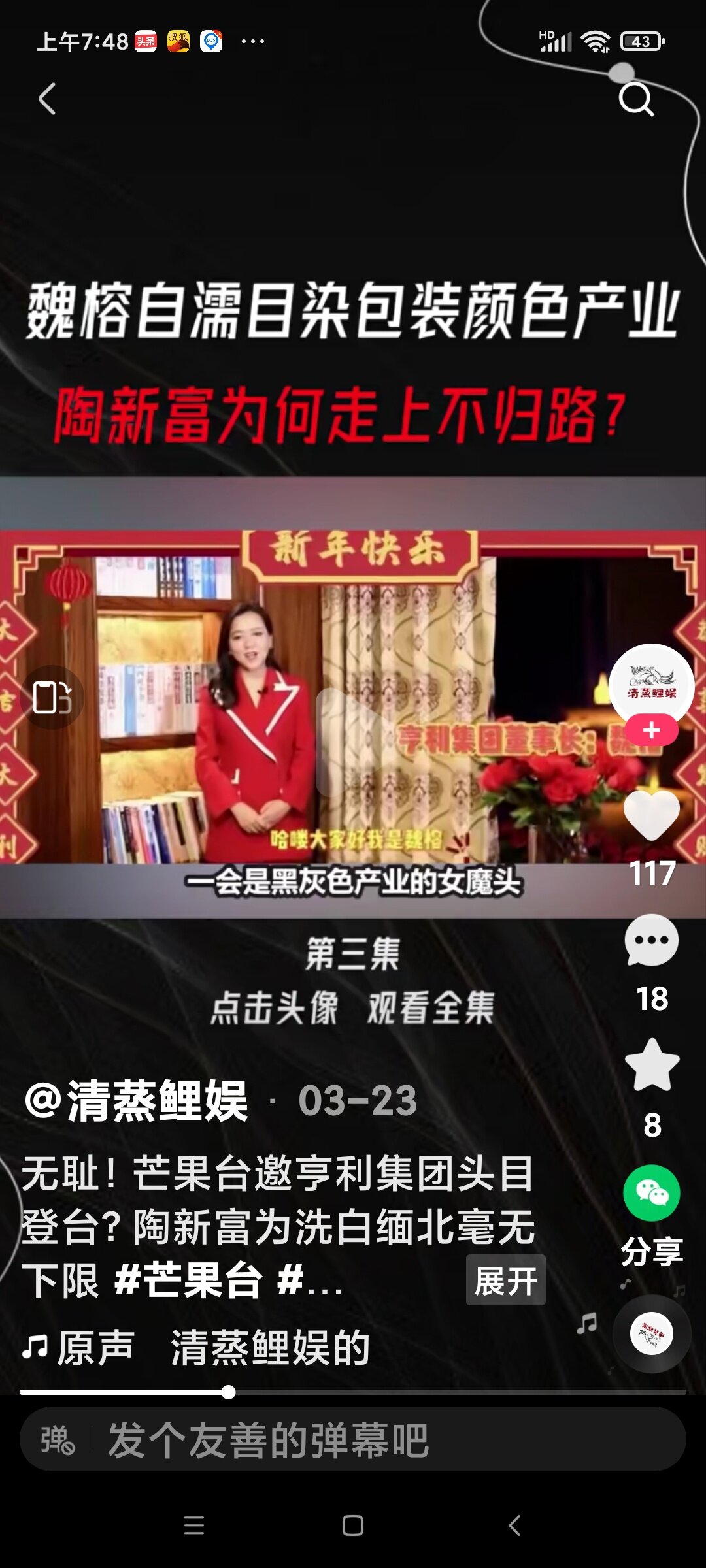Open the @清蒸鲤娱 username link
Image resolution: width=706 pixels, height=1568 pixels.
click(137, 1102)
